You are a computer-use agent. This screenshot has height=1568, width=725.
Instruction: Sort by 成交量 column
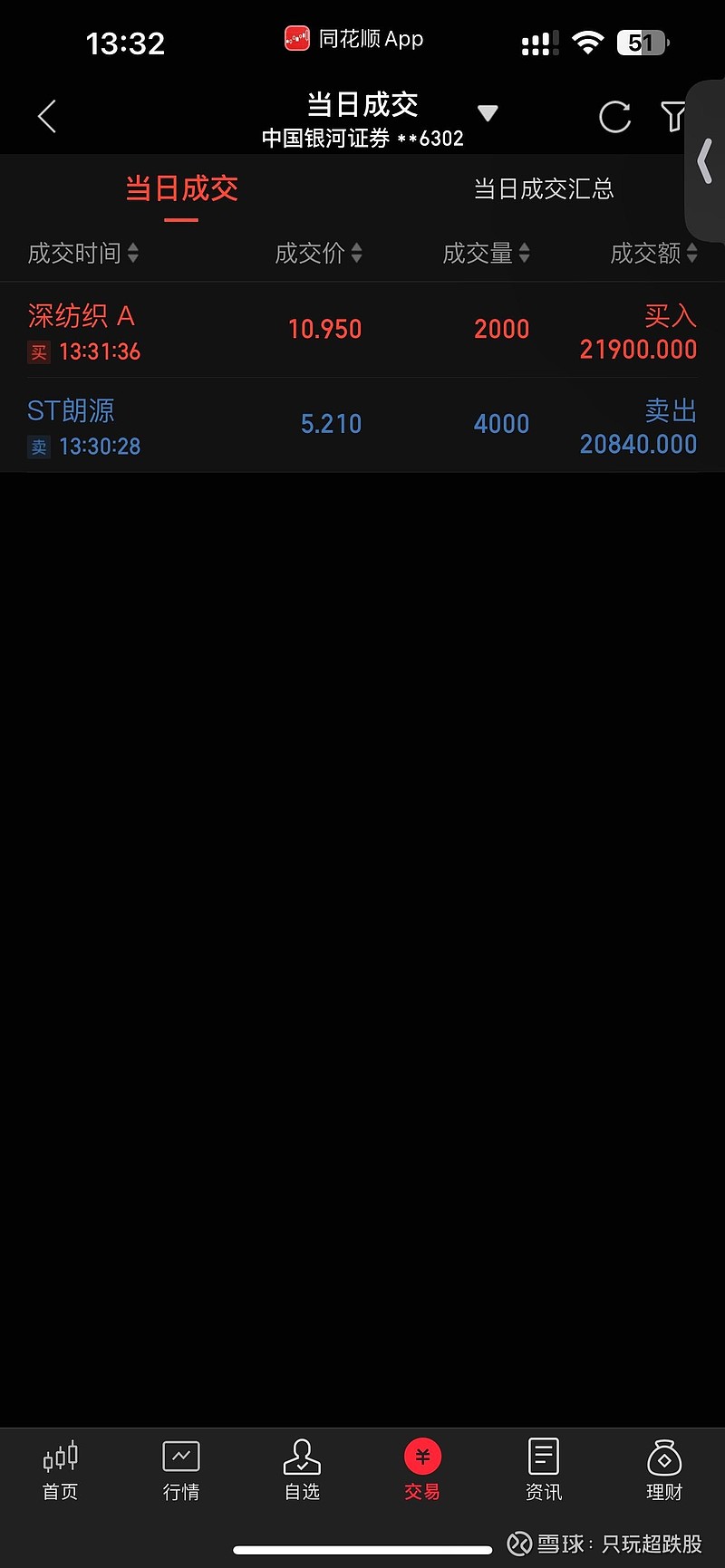pos(486,253)
